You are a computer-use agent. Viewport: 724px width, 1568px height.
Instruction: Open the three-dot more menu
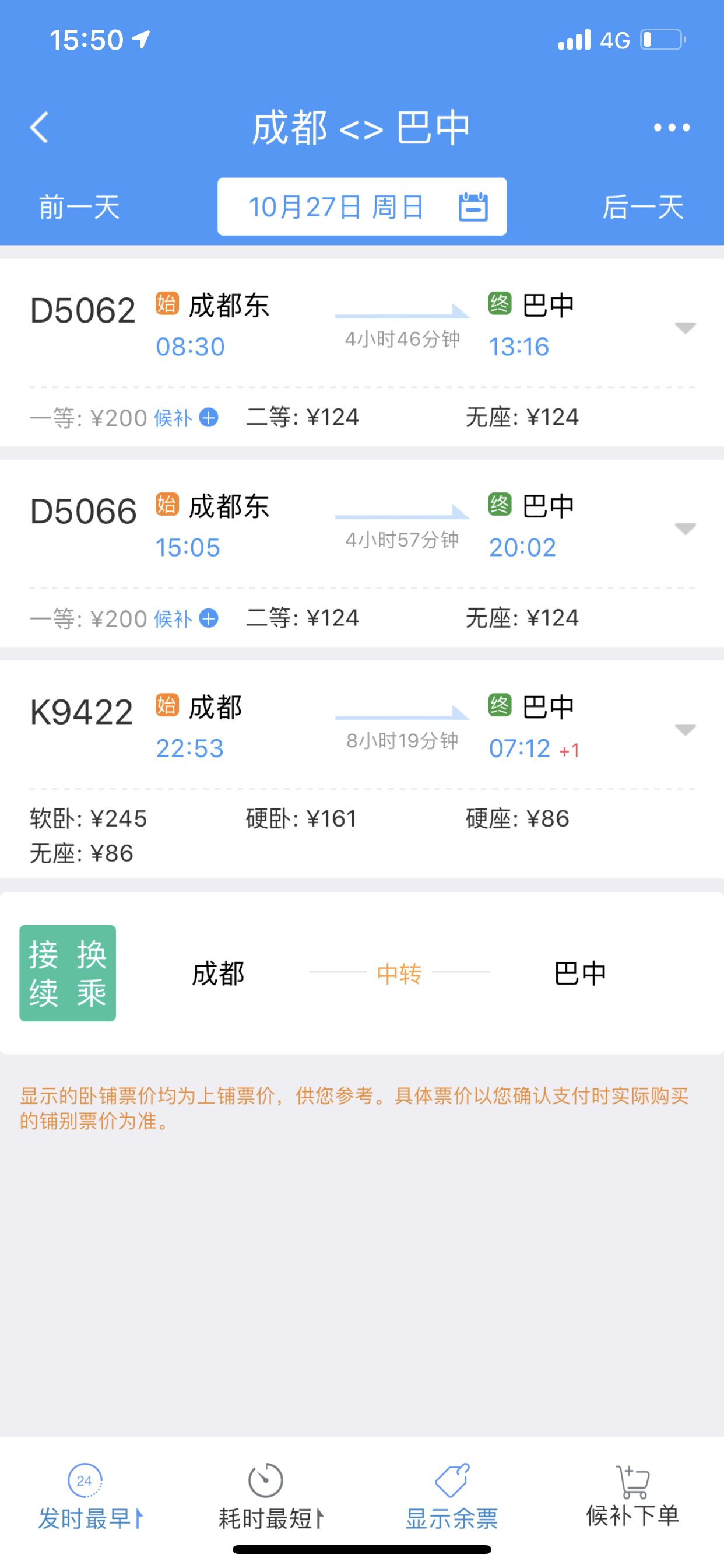pyautogui.click(x=672, y=127)
